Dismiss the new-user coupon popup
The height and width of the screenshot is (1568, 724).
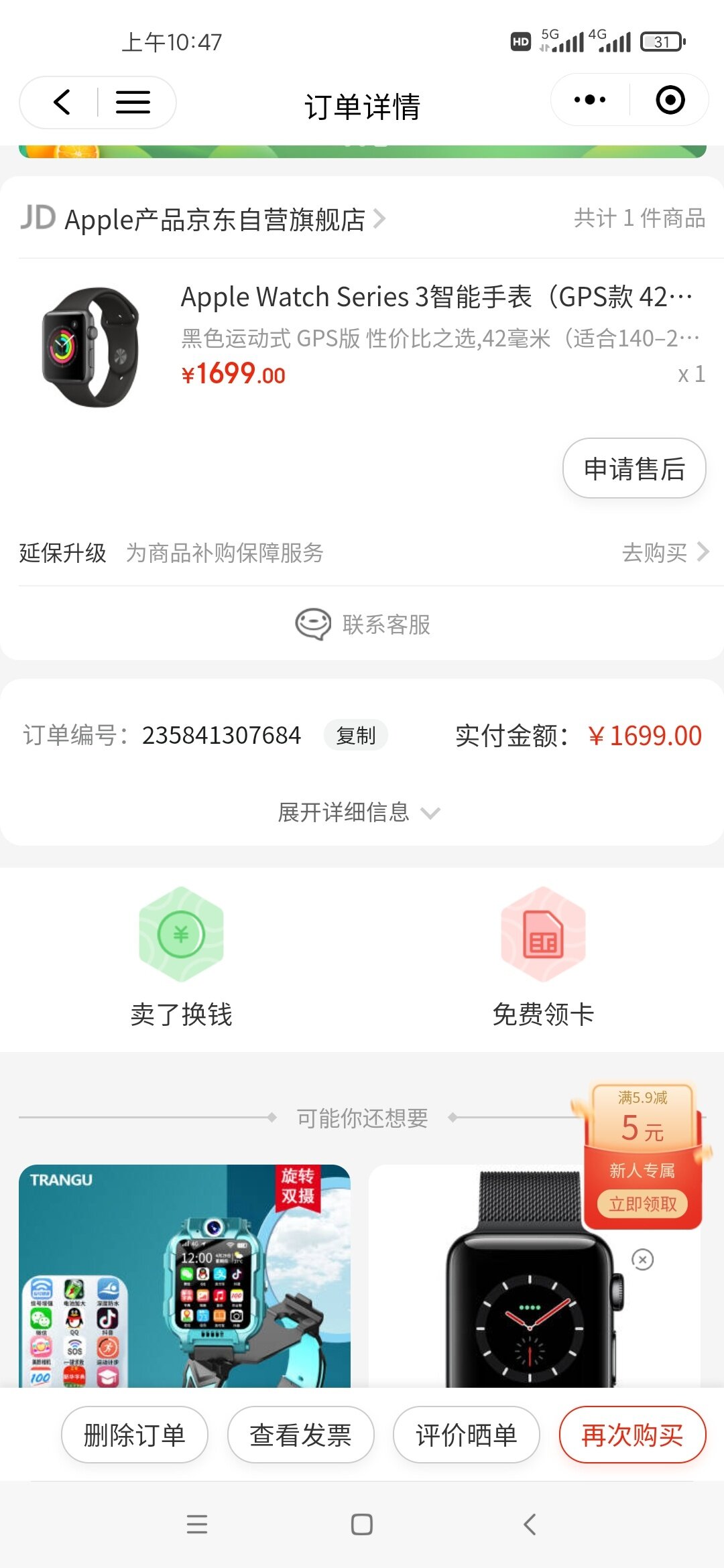[x=642, y=1260]
